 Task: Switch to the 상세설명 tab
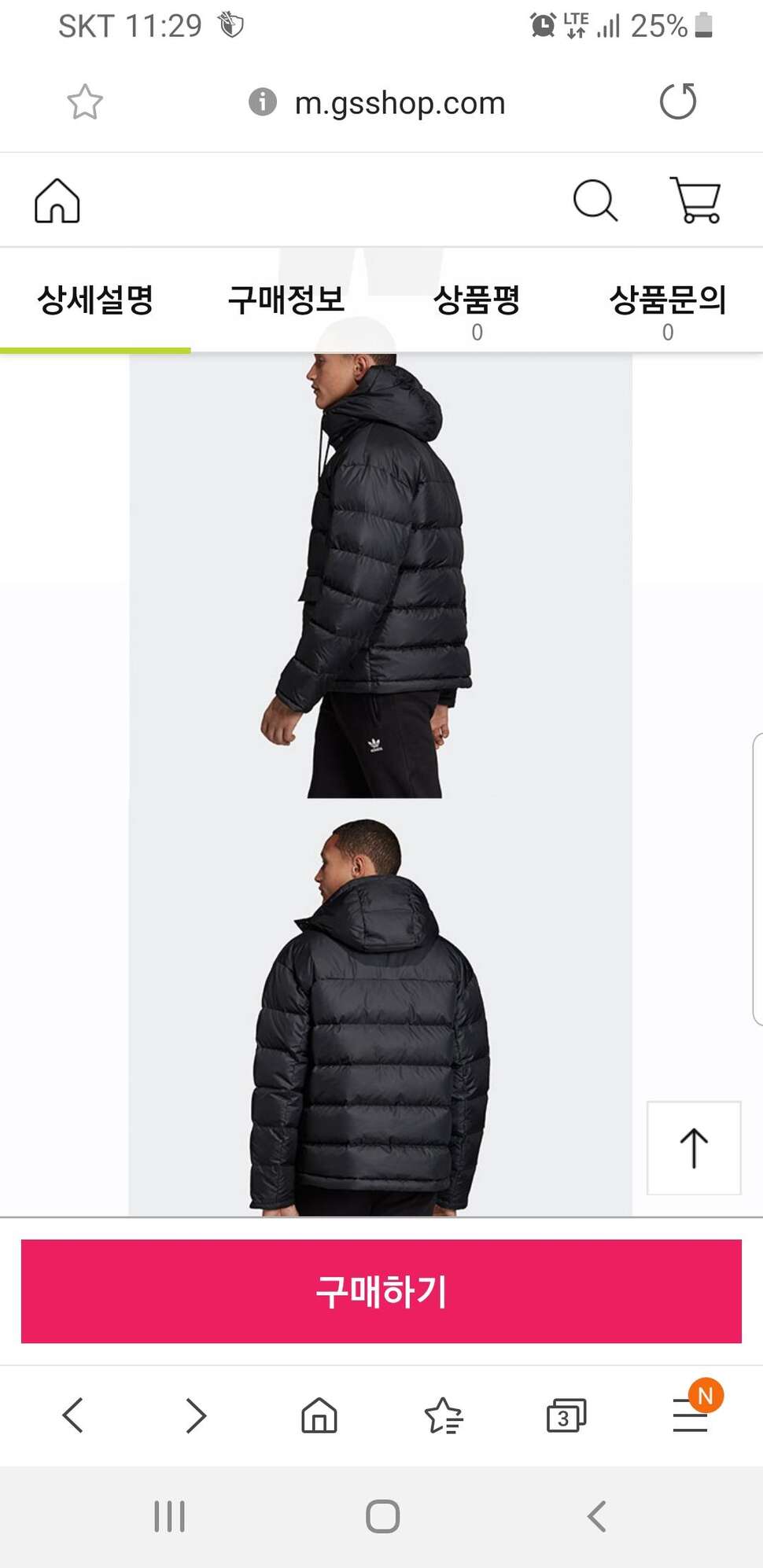(x=95, y=300)
